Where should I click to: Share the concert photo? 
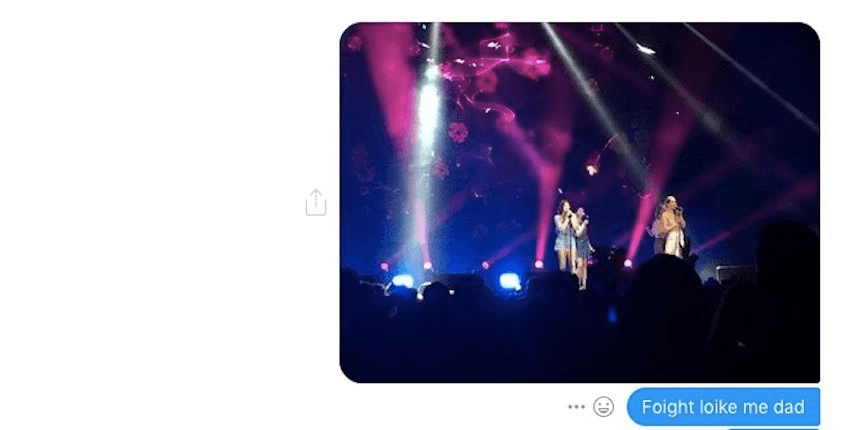pos(315,202)
